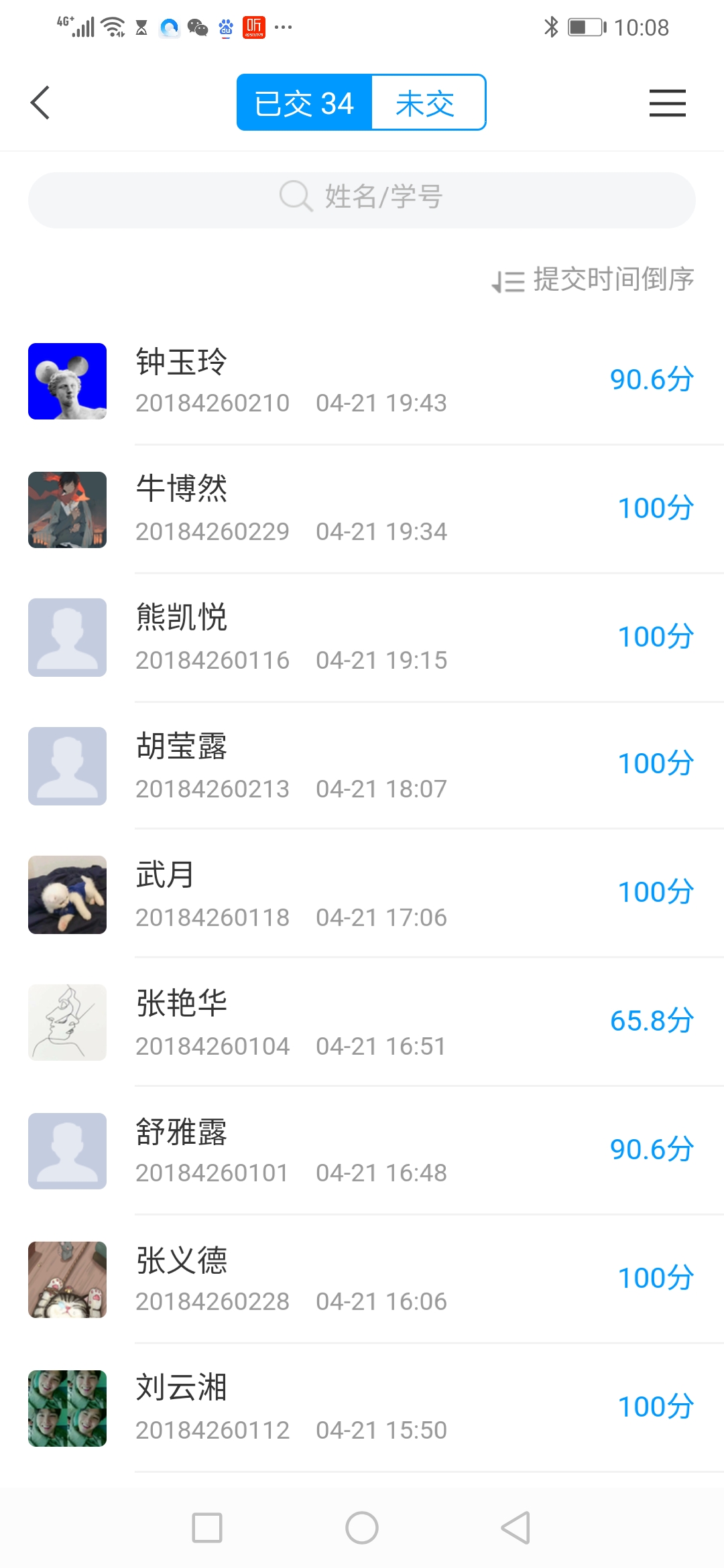
Task: Open 钟玉玲's submission
Action: click(362, 381)
